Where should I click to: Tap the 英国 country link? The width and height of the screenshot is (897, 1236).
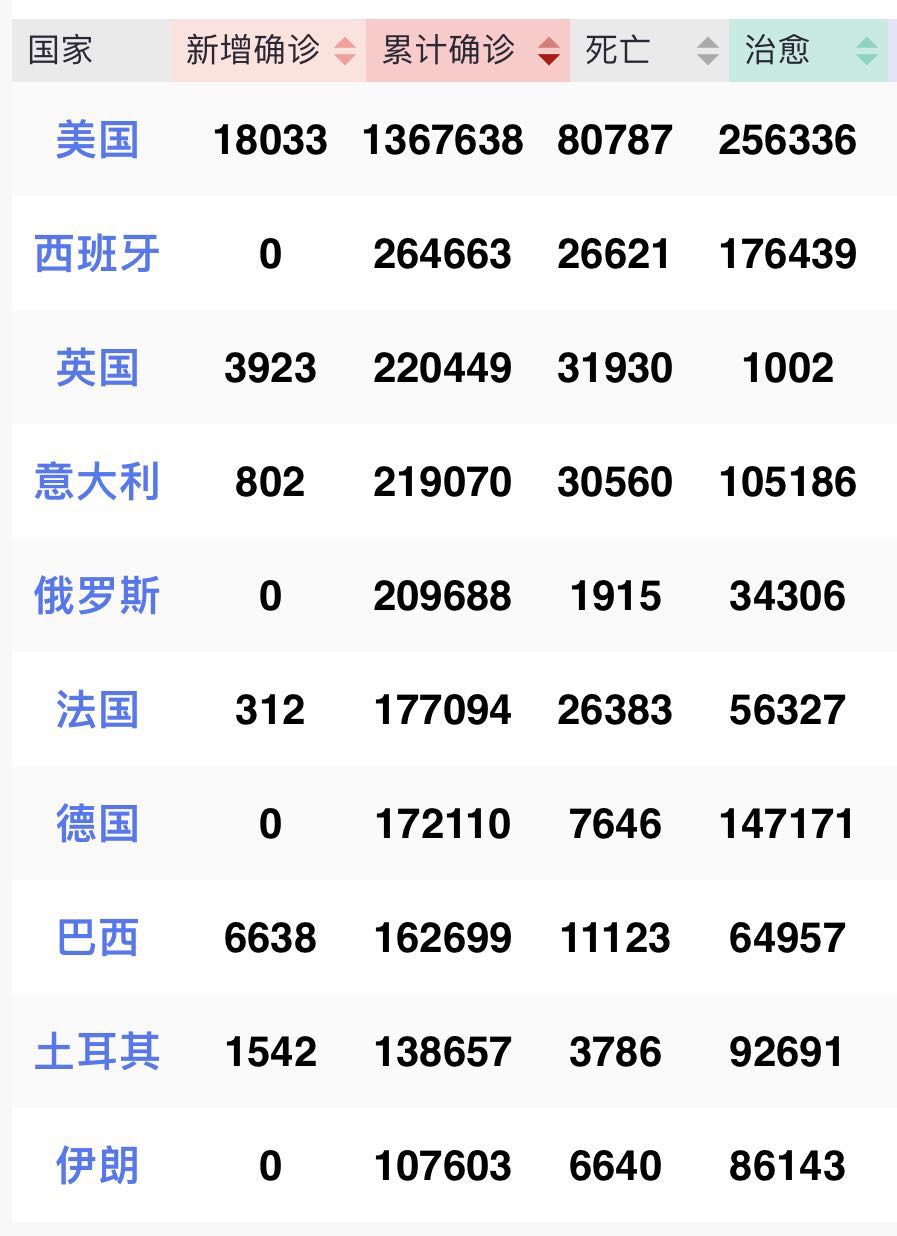[97, 368]
